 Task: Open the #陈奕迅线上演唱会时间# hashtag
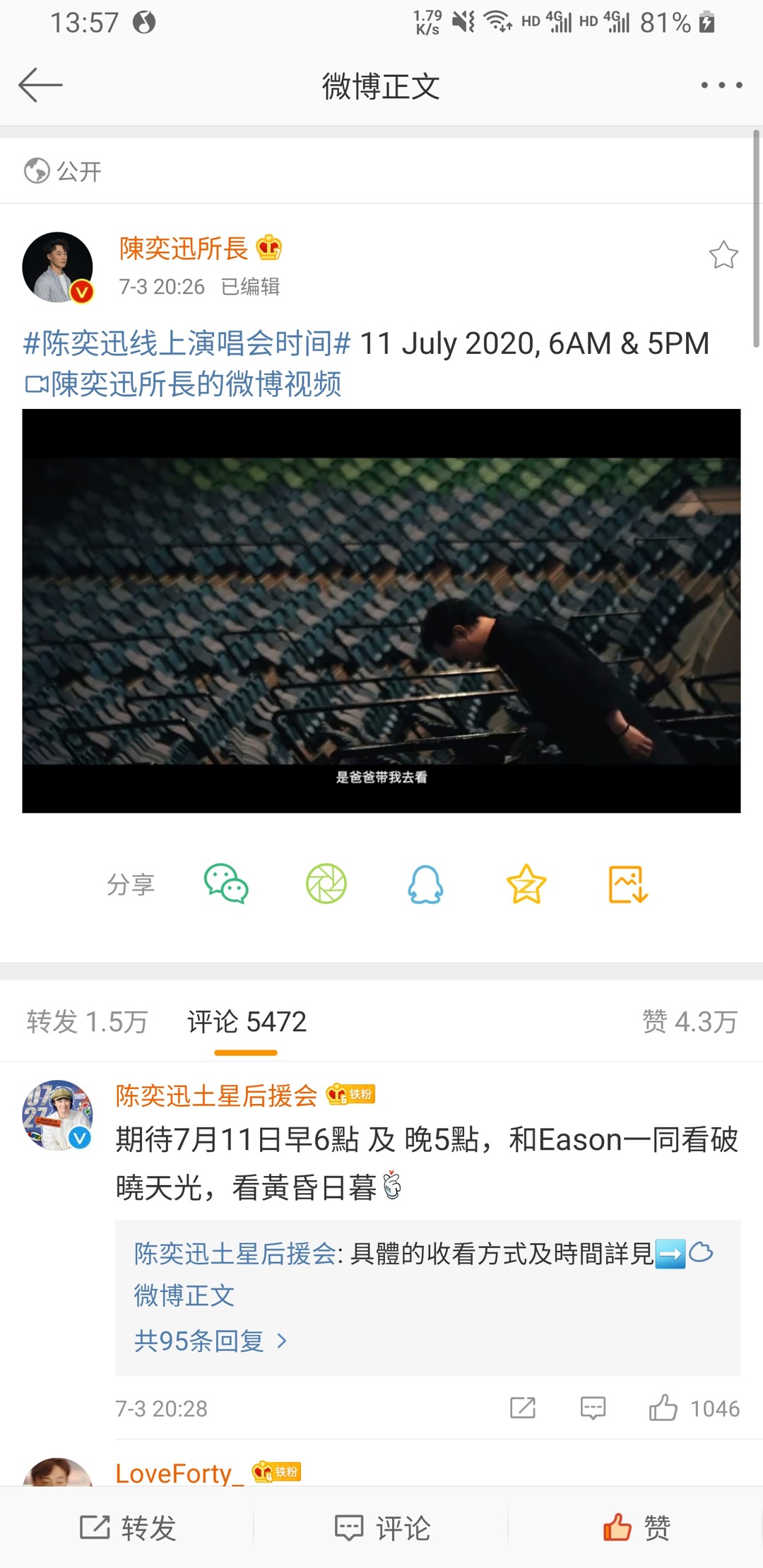(x=187, y=344)
